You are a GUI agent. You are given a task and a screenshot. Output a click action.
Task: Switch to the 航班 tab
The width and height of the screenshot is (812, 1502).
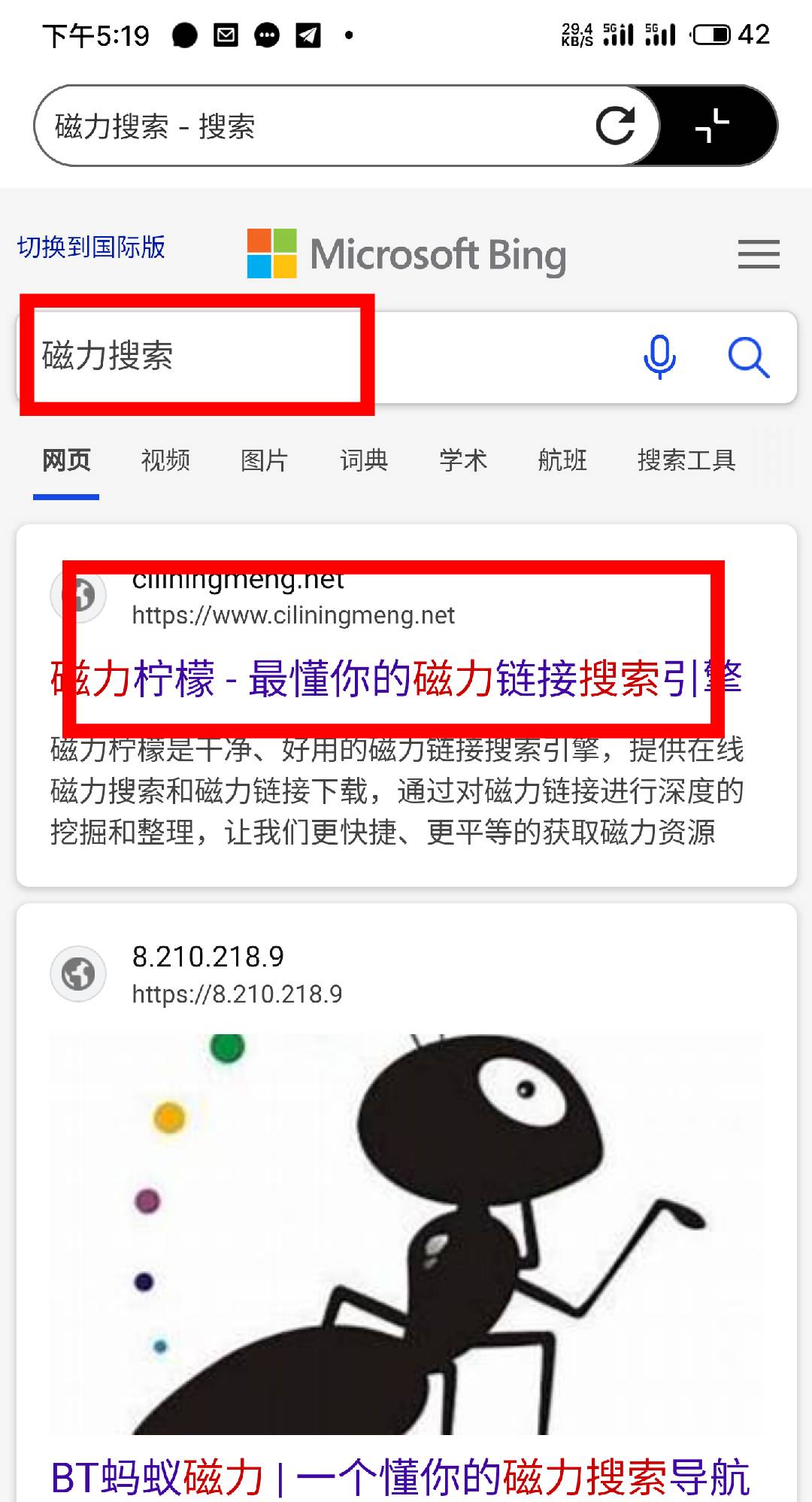click(x=562, y=460)
